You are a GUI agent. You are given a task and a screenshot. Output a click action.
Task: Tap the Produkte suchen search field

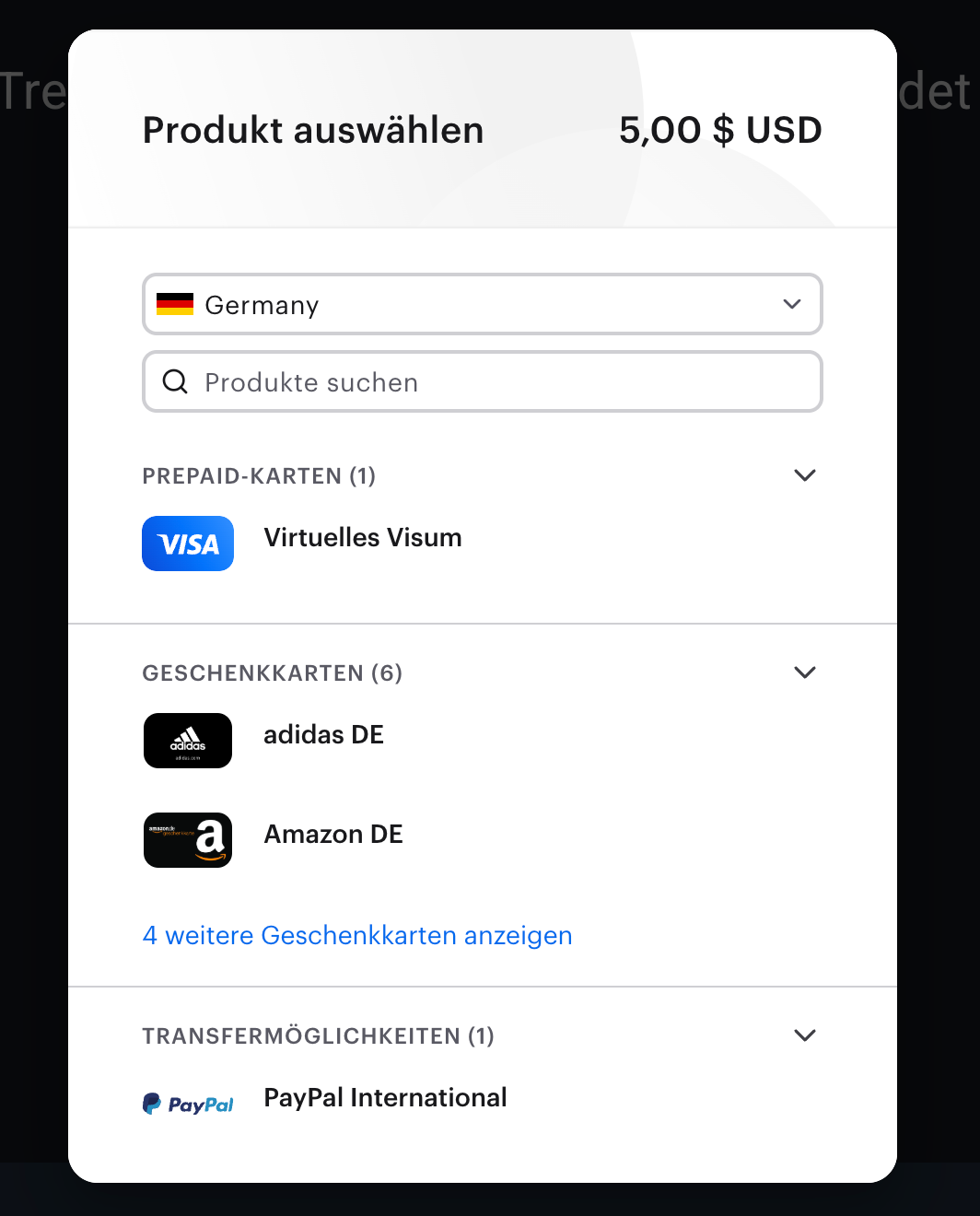tap(482, 381)
